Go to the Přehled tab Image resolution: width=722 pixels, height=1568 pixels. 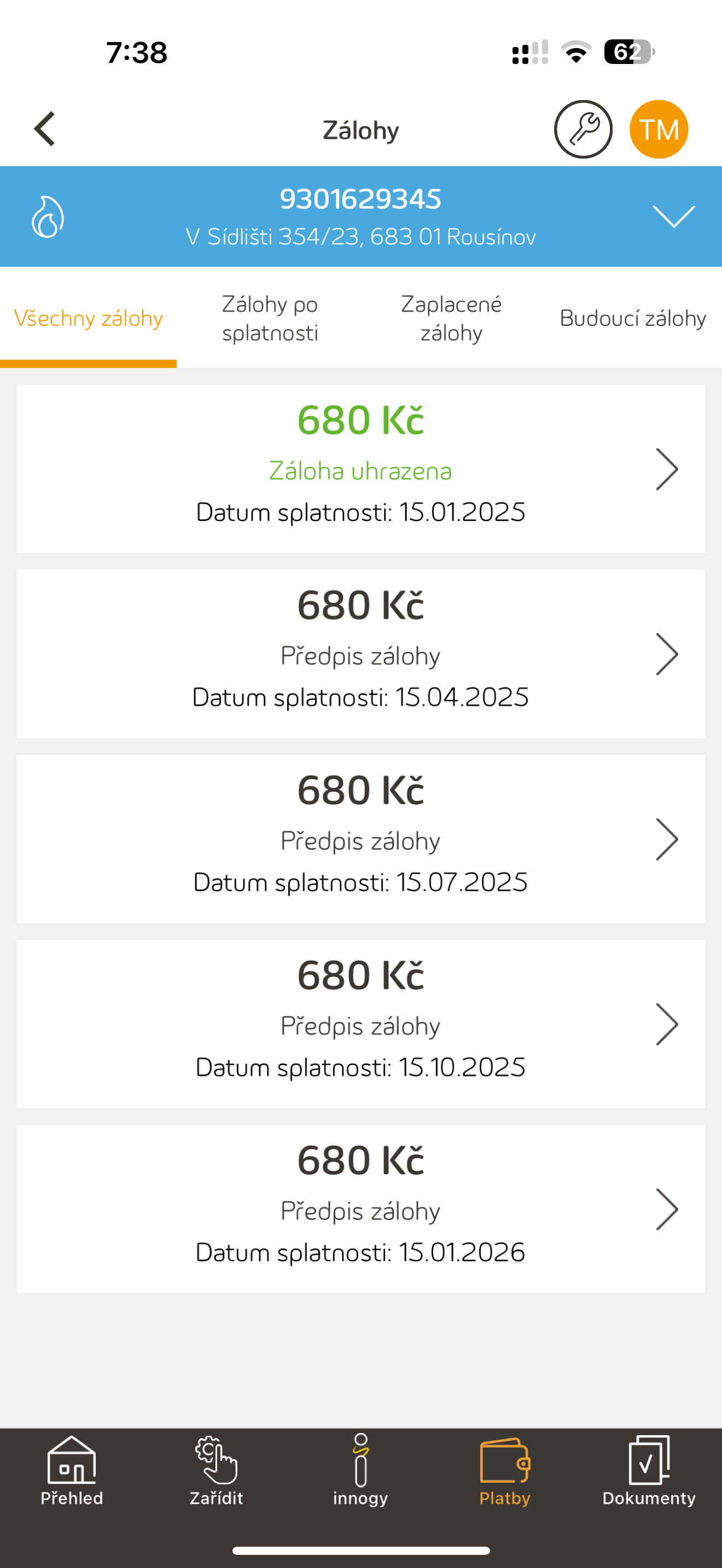point(72,1471)
